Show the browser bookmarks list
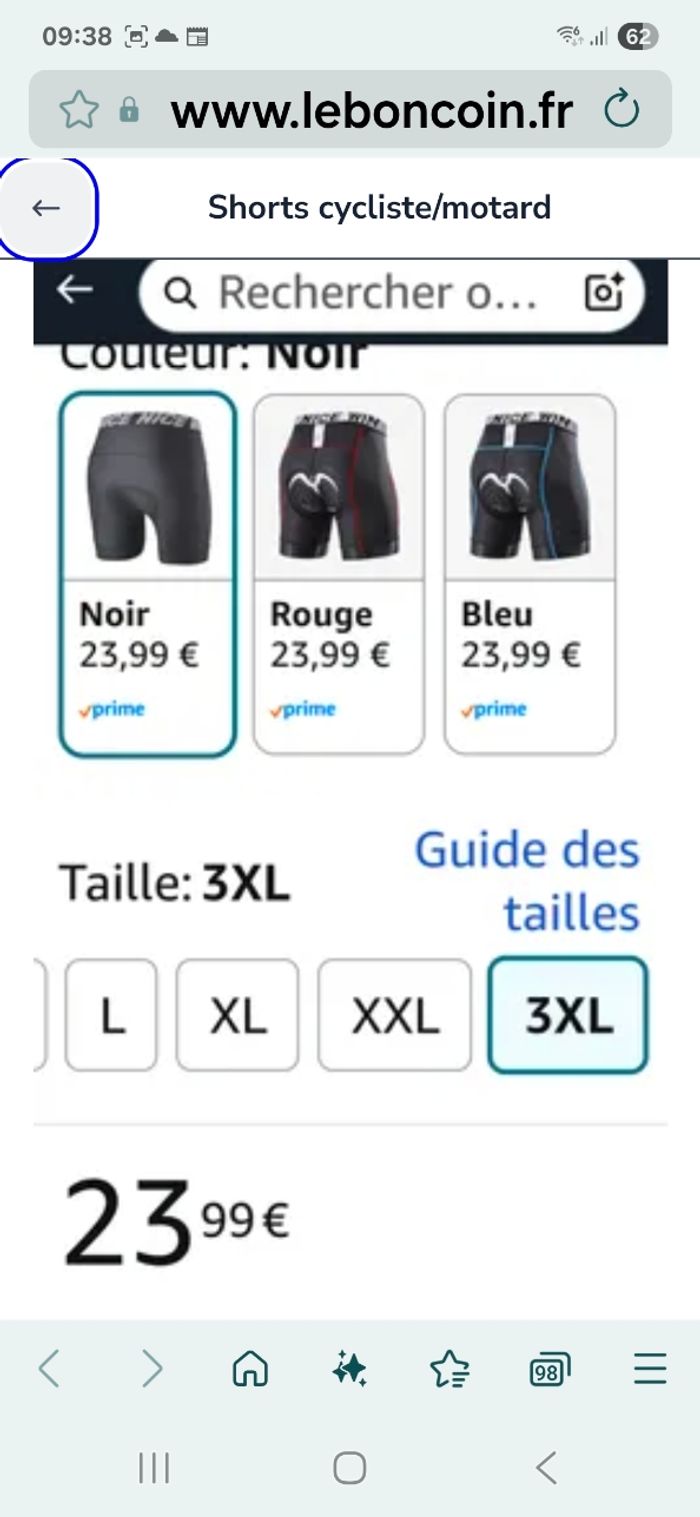This screenshot has width=700, height=1517. click(449, 1368)
